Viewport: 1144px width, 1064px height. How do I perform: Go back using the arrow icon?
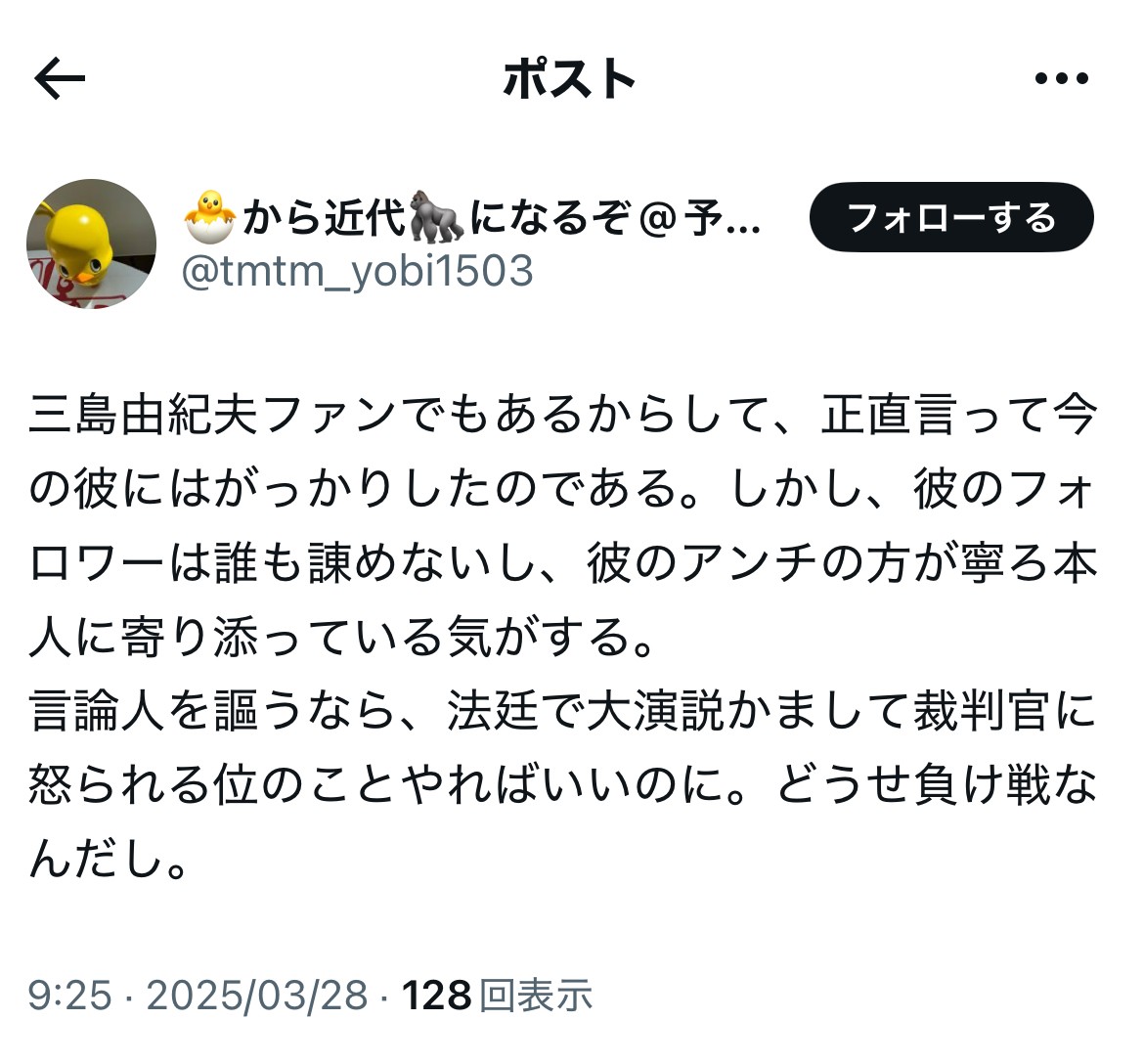[x=60, y=79]
